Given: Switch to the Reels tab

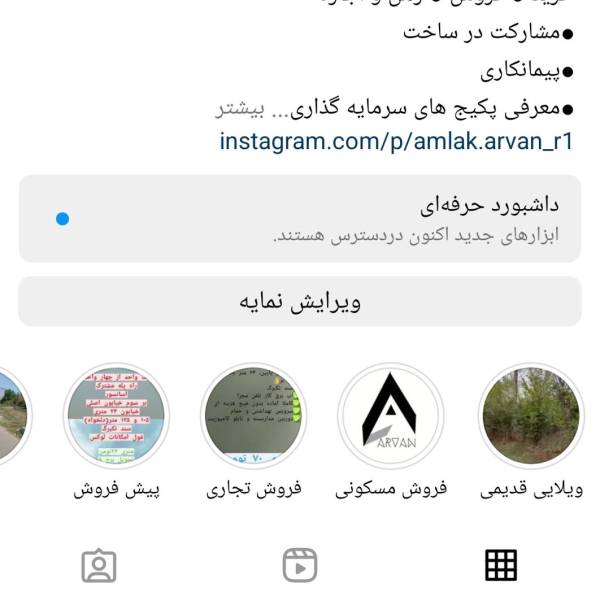Looking at the screenshot, I should pos(300,565).
